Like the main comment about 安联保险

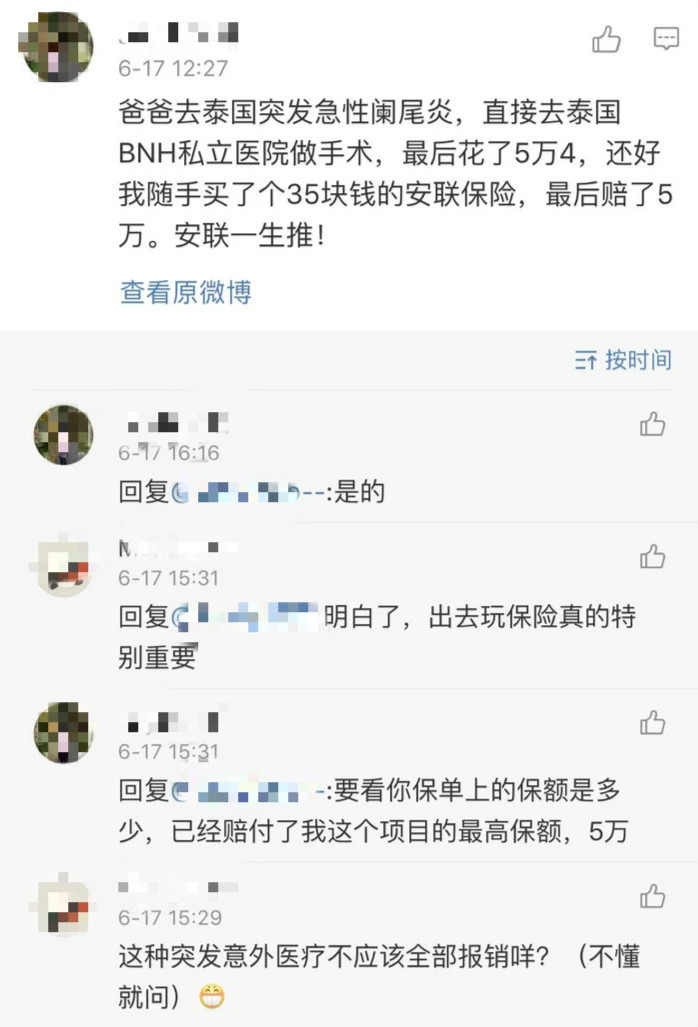[607, 41]
